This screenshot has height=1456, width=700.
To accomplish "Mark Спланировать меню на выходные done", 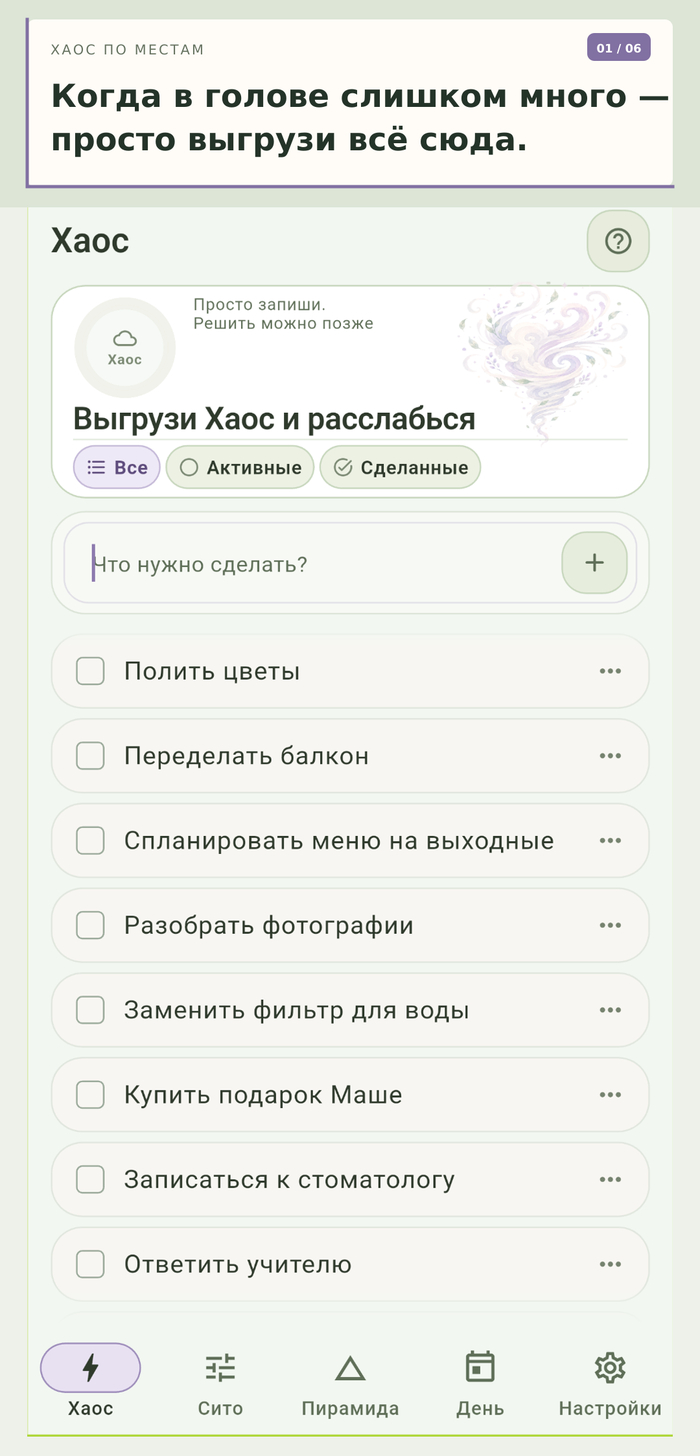I will pyautogui.click(x=91, y=841).
